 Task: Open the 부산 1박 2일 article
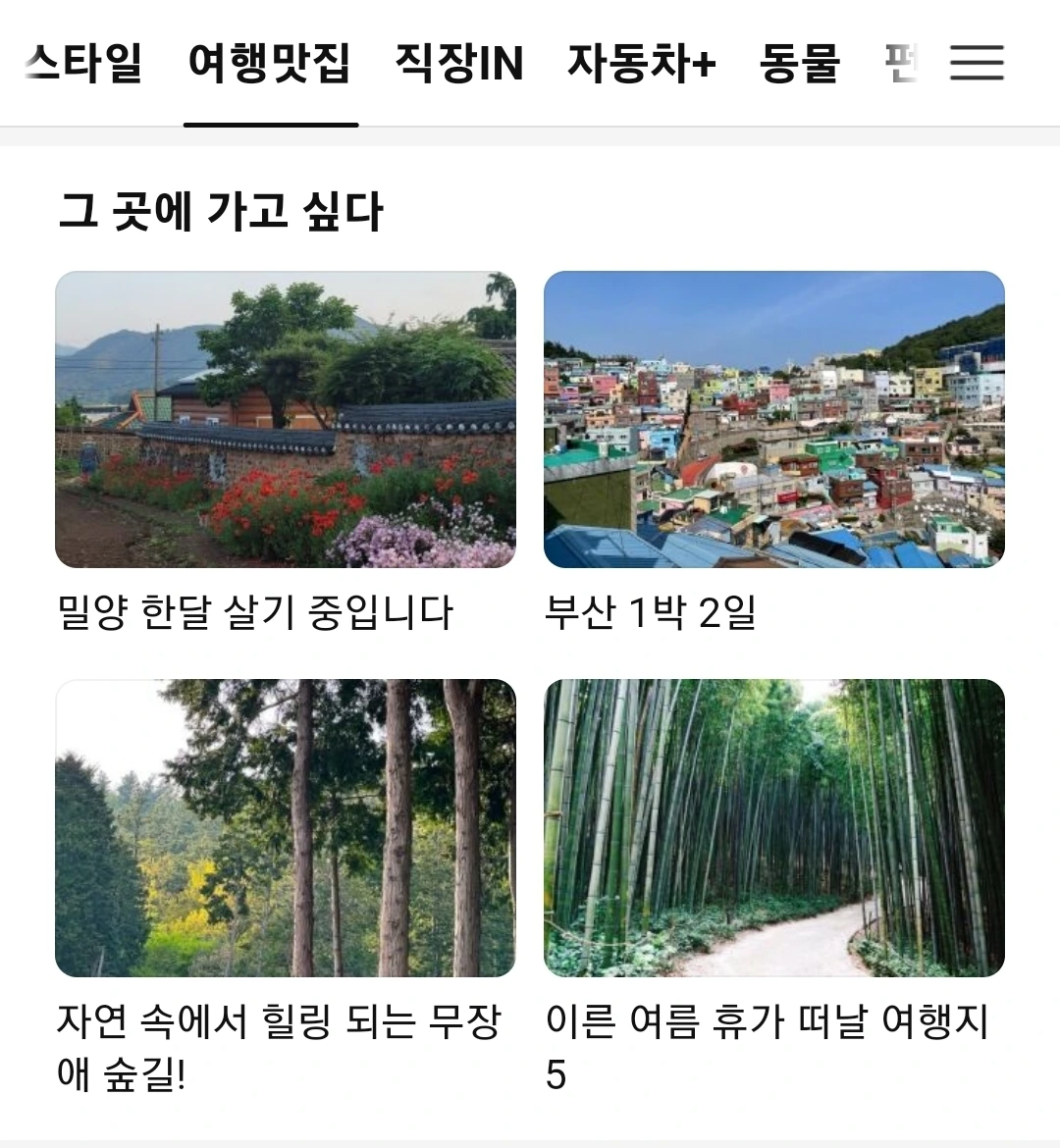click(x=773, y=451)
